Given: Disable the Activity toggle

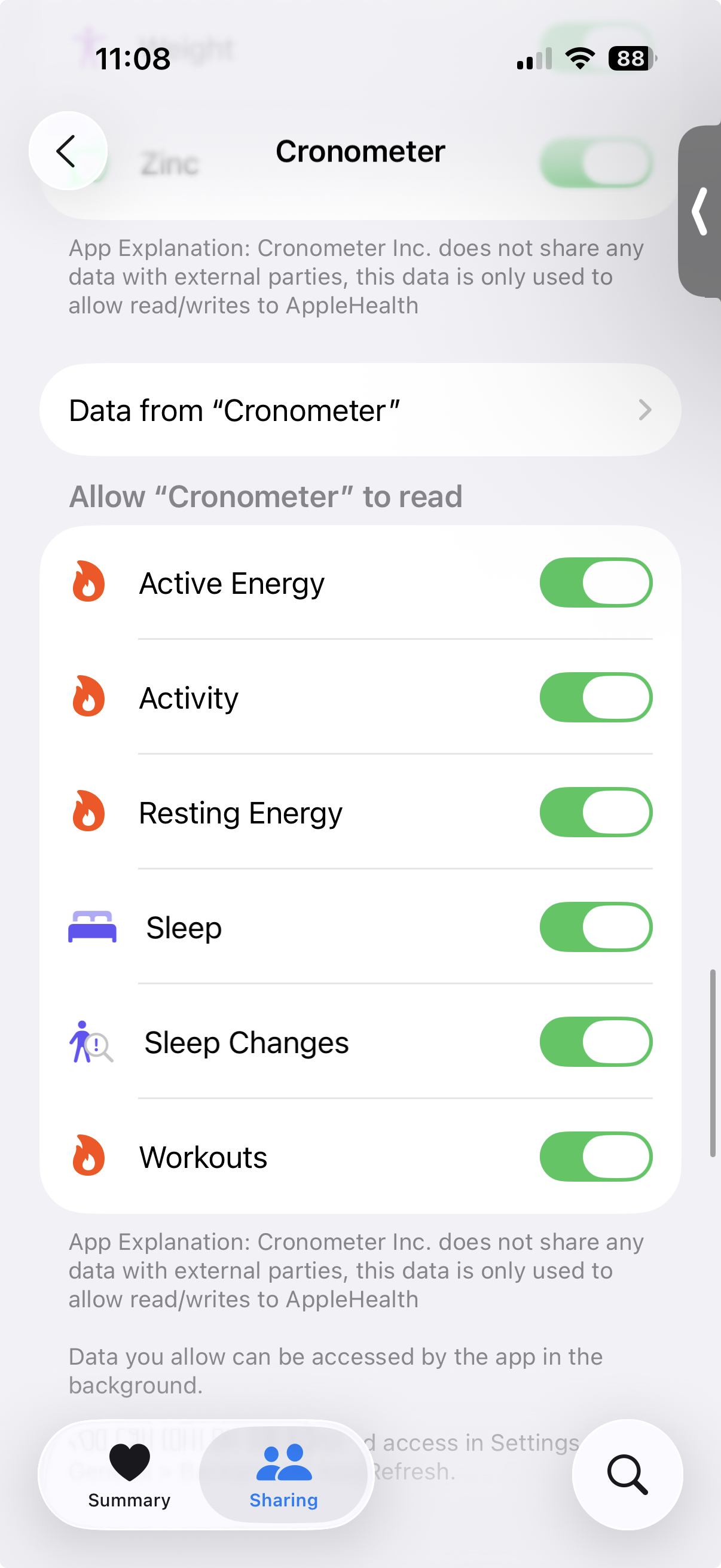Looking at the screenshot, I should click(x=595, y=697).
